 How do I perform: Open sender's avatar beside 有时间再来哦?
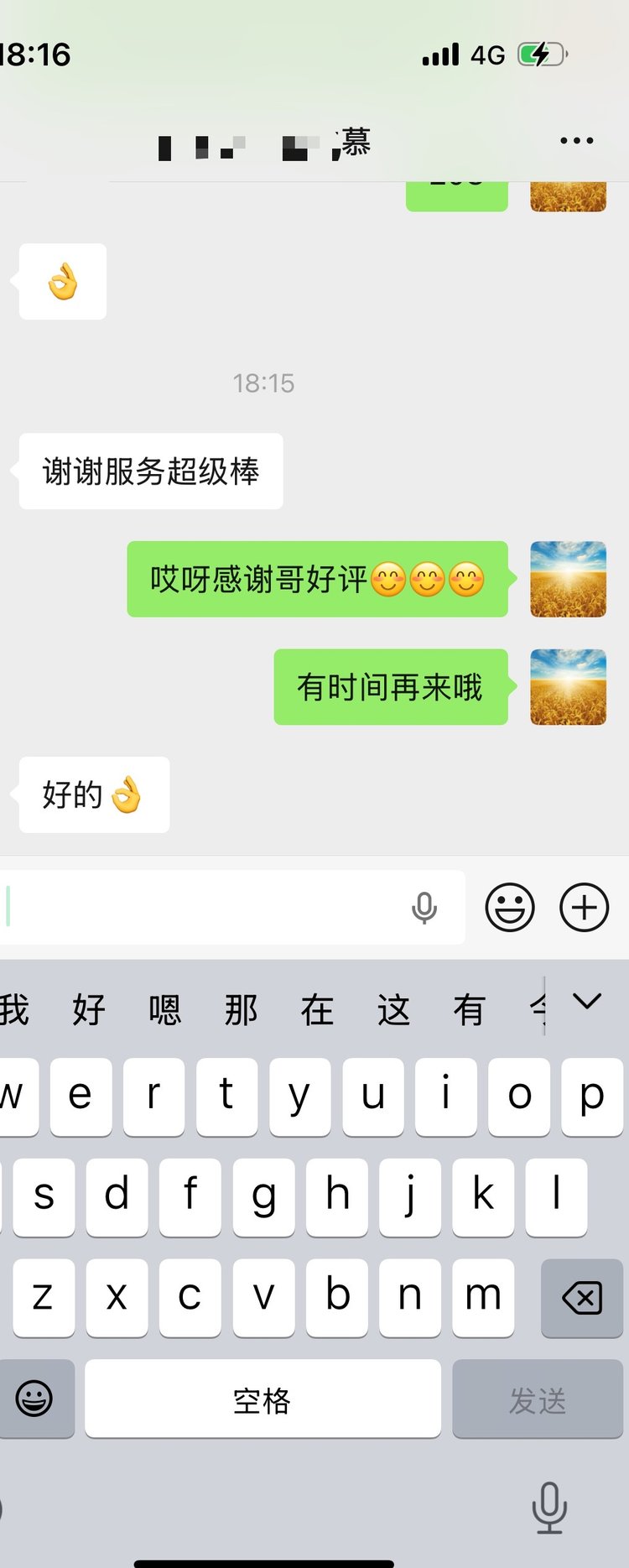click(x=568, y=687)
